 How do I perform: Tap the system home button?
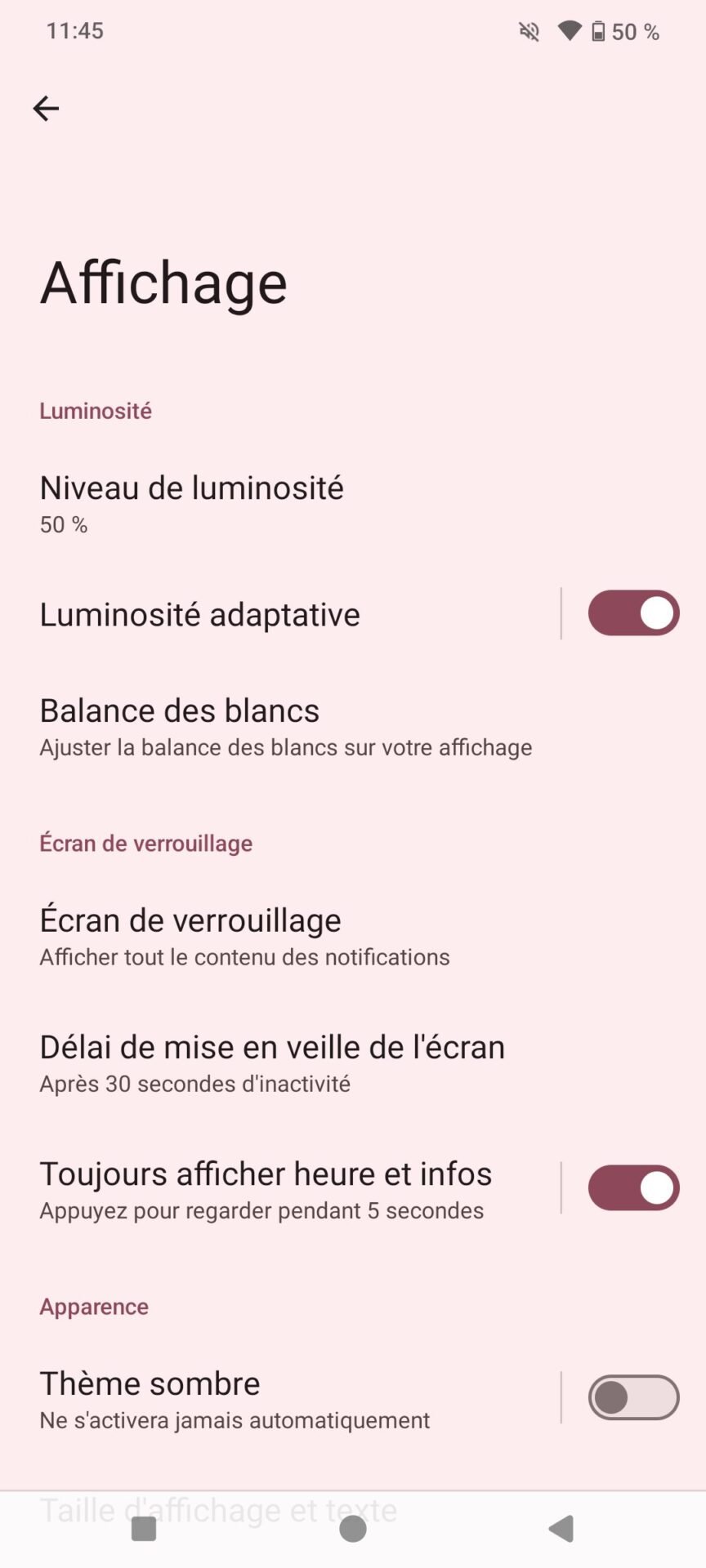pos(353,1529)
